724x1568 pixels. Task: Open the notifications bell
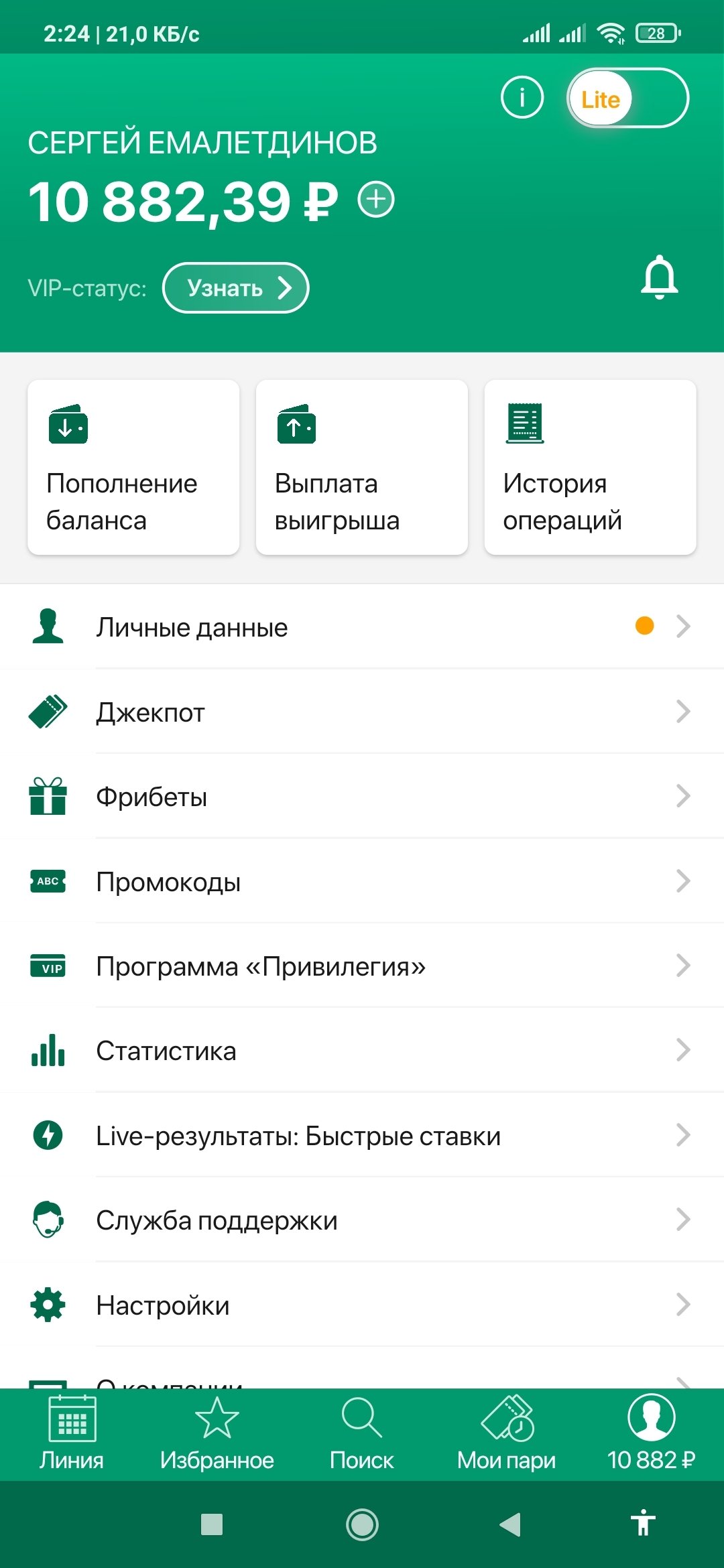659,277
